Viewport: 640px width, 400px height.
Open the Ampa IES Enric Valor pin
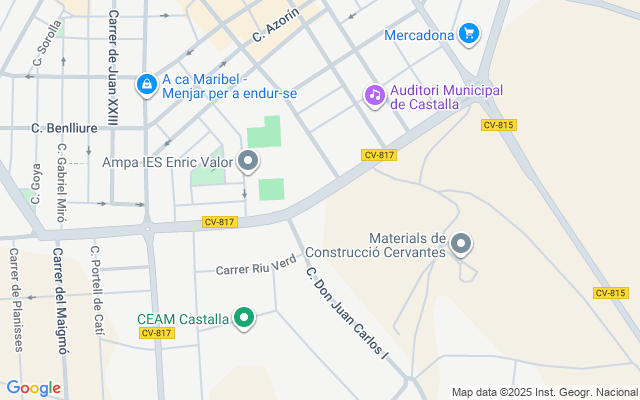pyautogui.click(x=248, y=162)
